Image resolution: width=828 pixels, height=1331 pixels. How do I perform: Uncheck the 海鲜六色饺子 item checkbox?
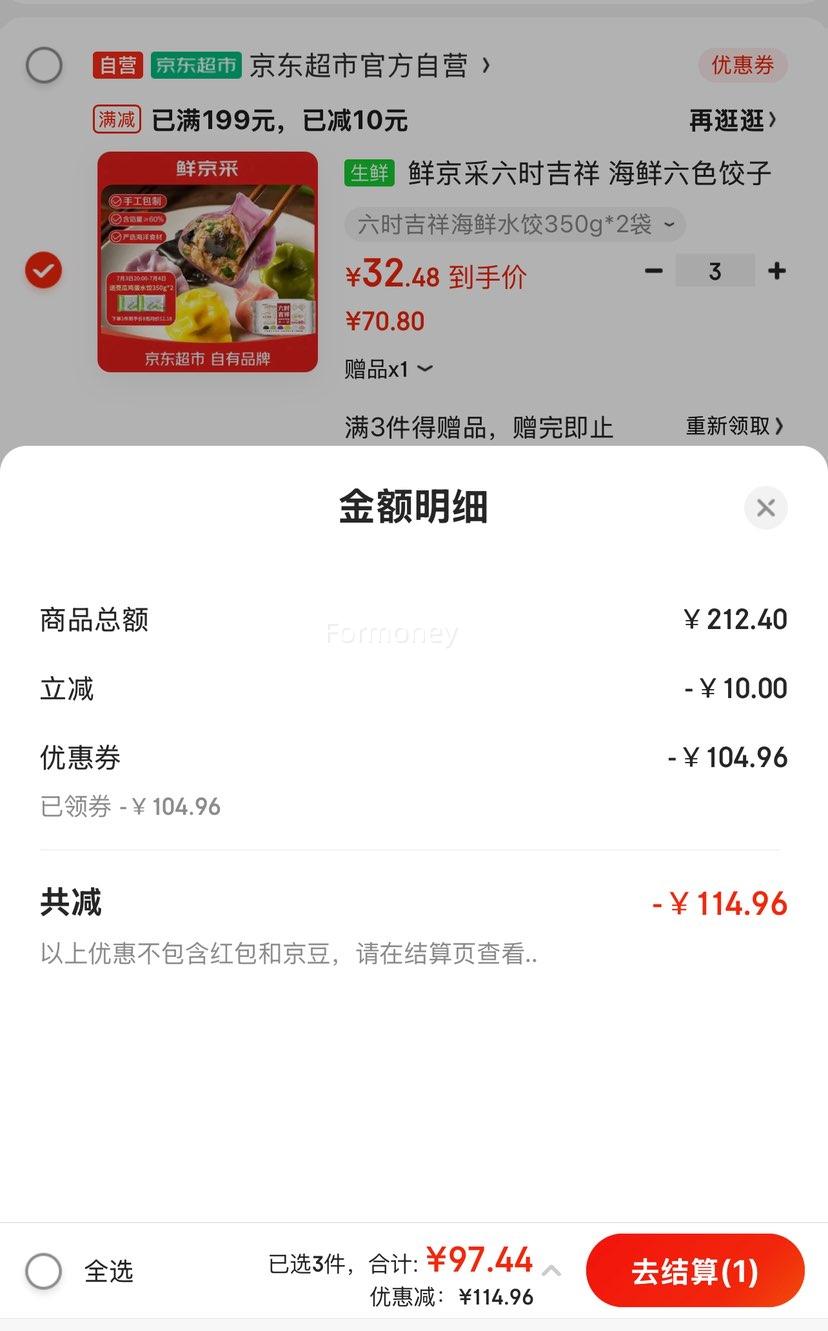click(x=44, y=270)
